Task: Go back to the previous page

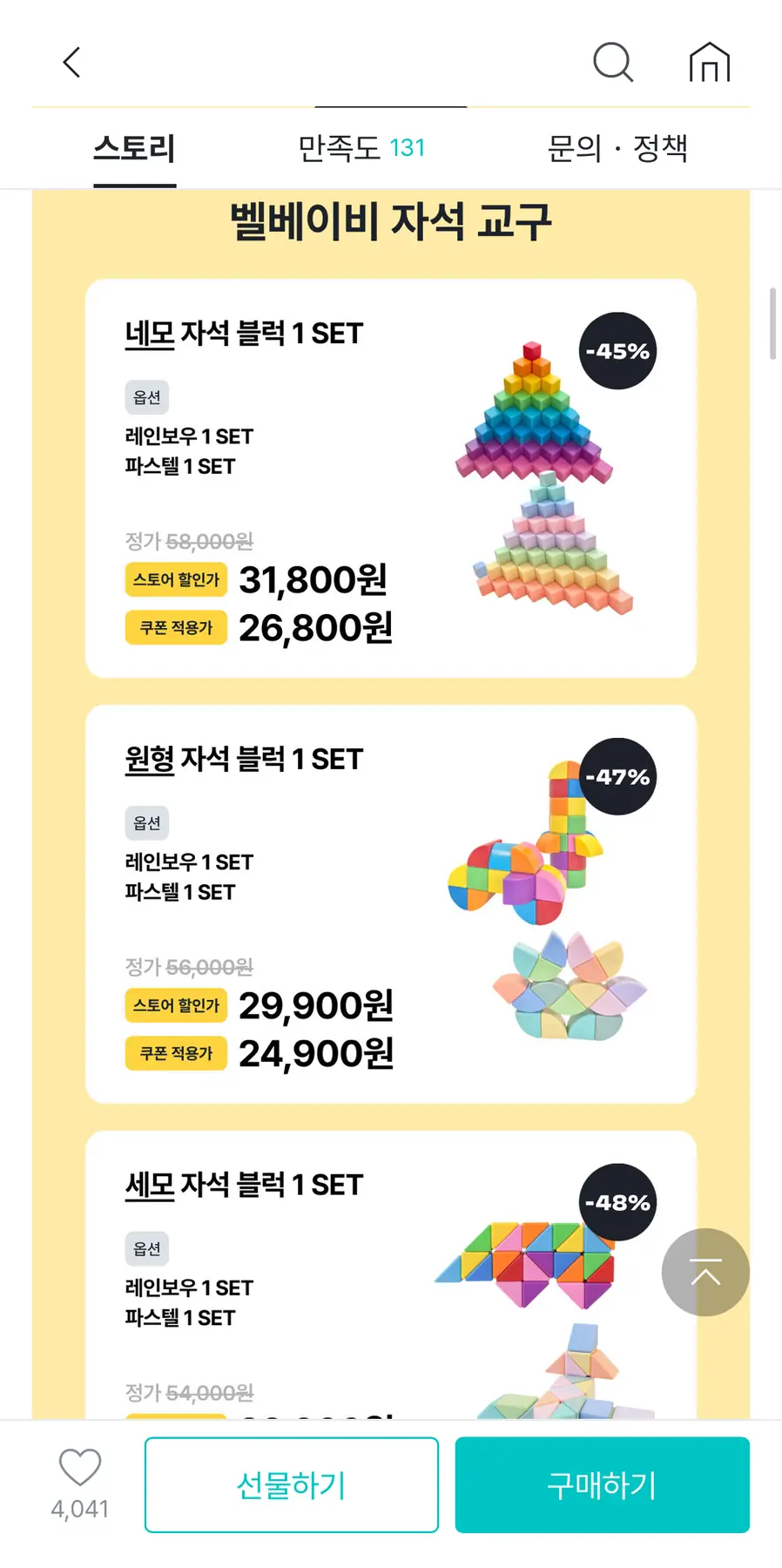Action: 72,63
